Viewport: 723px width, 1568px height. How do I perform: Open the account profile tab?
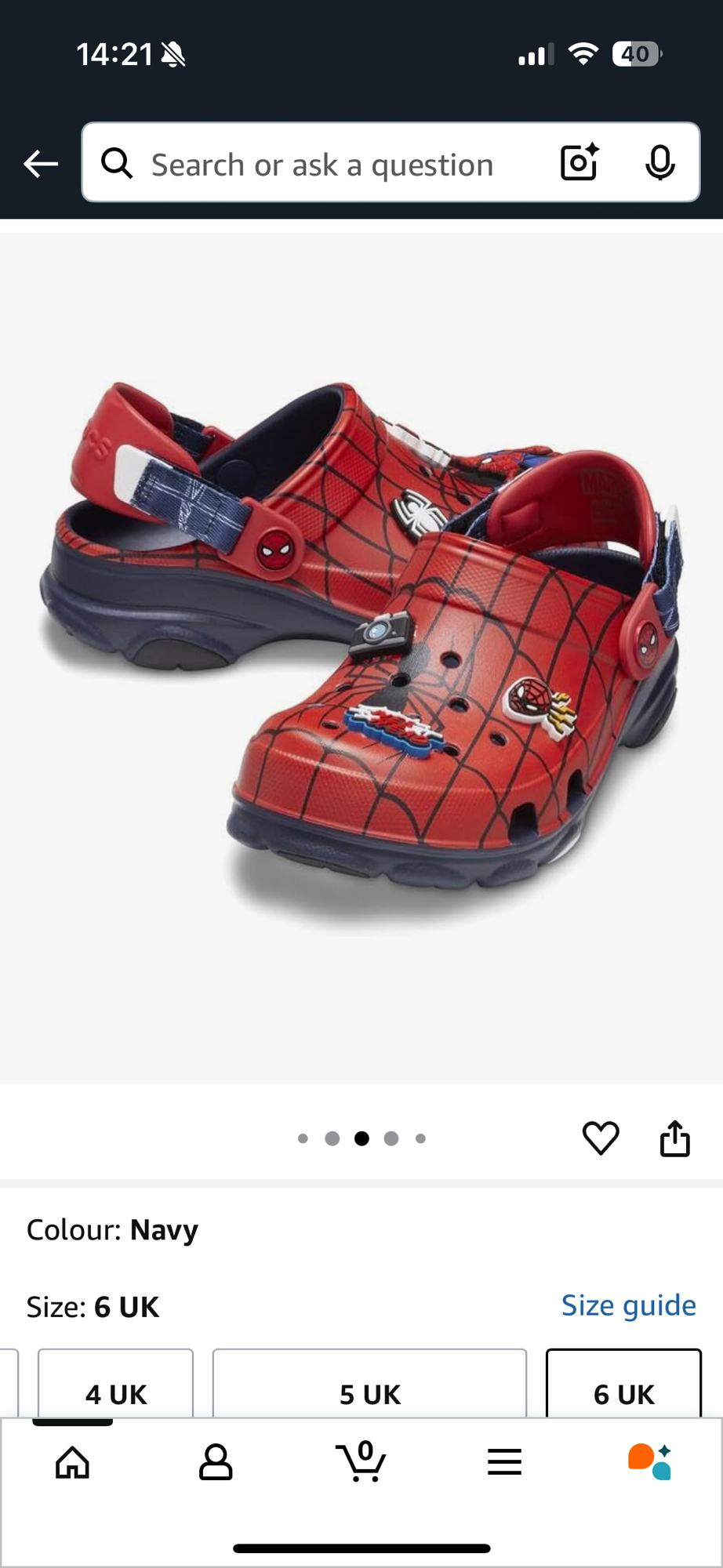coord(216,1462)
